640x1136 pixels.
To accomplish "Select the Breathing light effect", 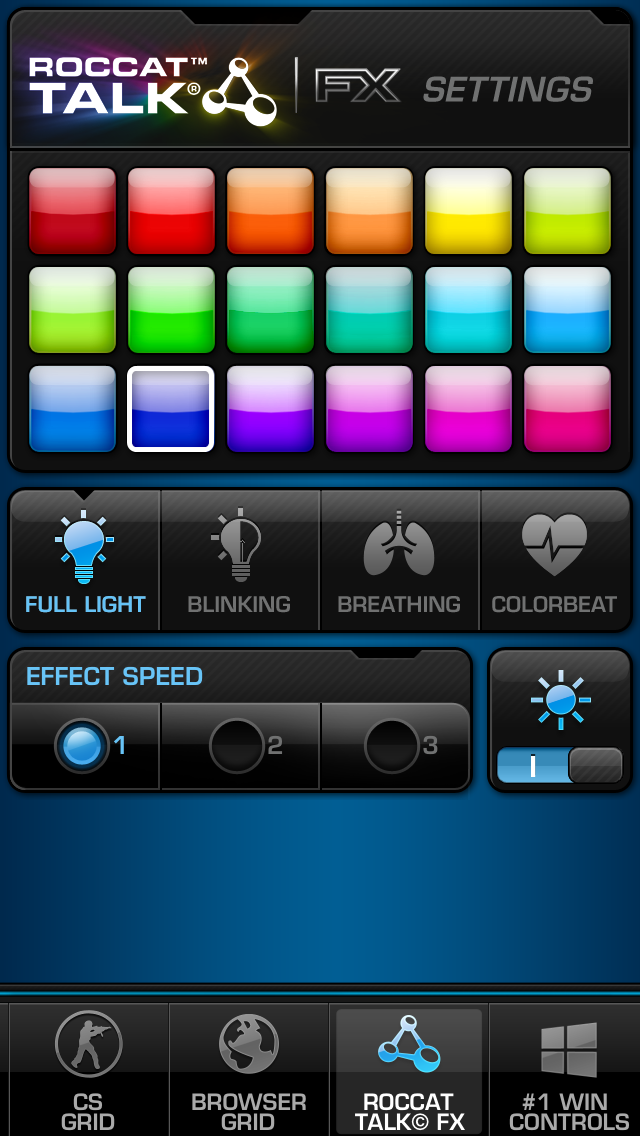I will (399, 562).
